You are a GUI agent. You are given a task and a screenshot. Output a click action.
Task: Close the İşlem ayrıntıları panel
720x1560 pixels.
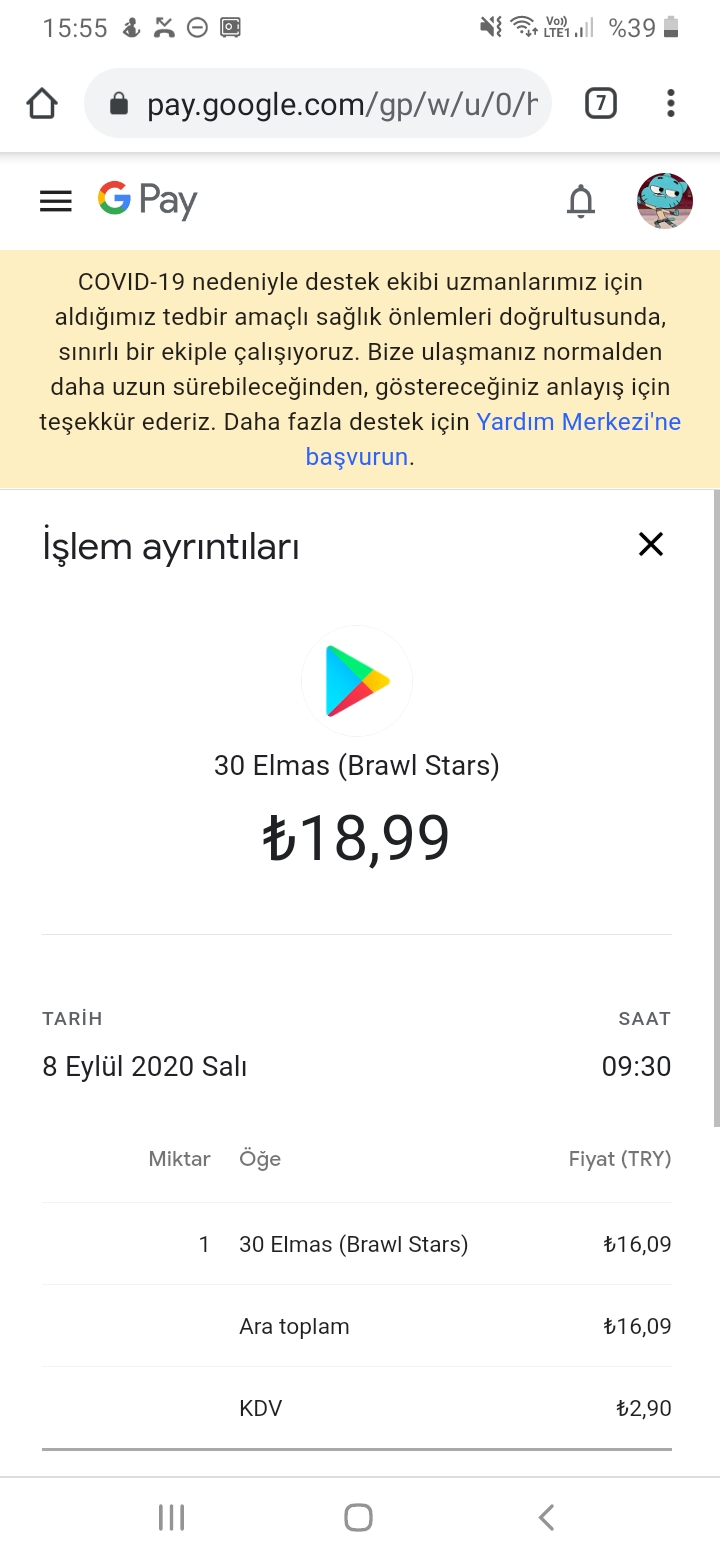click(651, 545)
